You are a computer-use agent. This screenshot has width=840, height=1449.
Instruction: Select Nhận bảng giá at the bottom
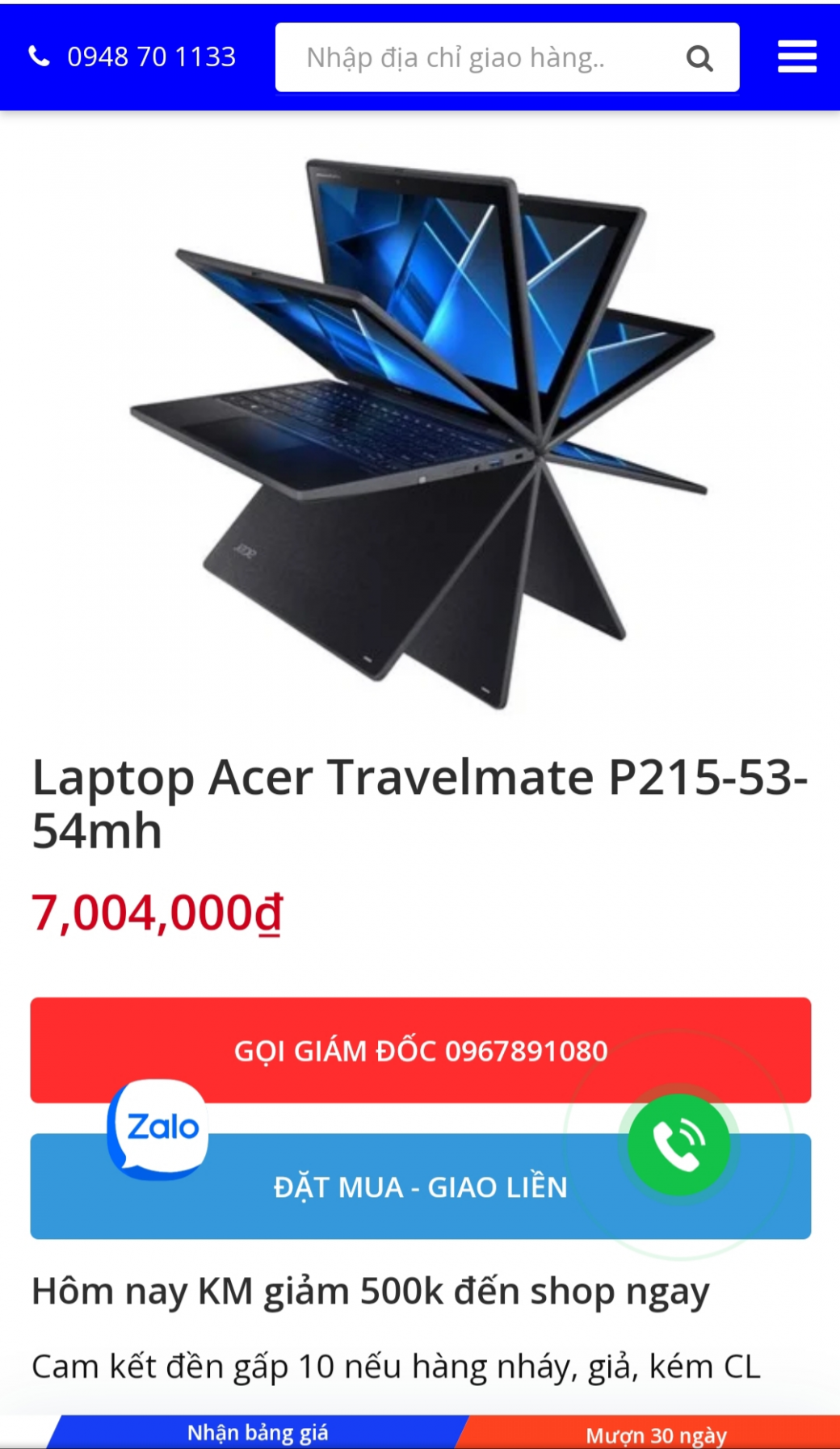pyautogui.click(x=258, y=1433)
